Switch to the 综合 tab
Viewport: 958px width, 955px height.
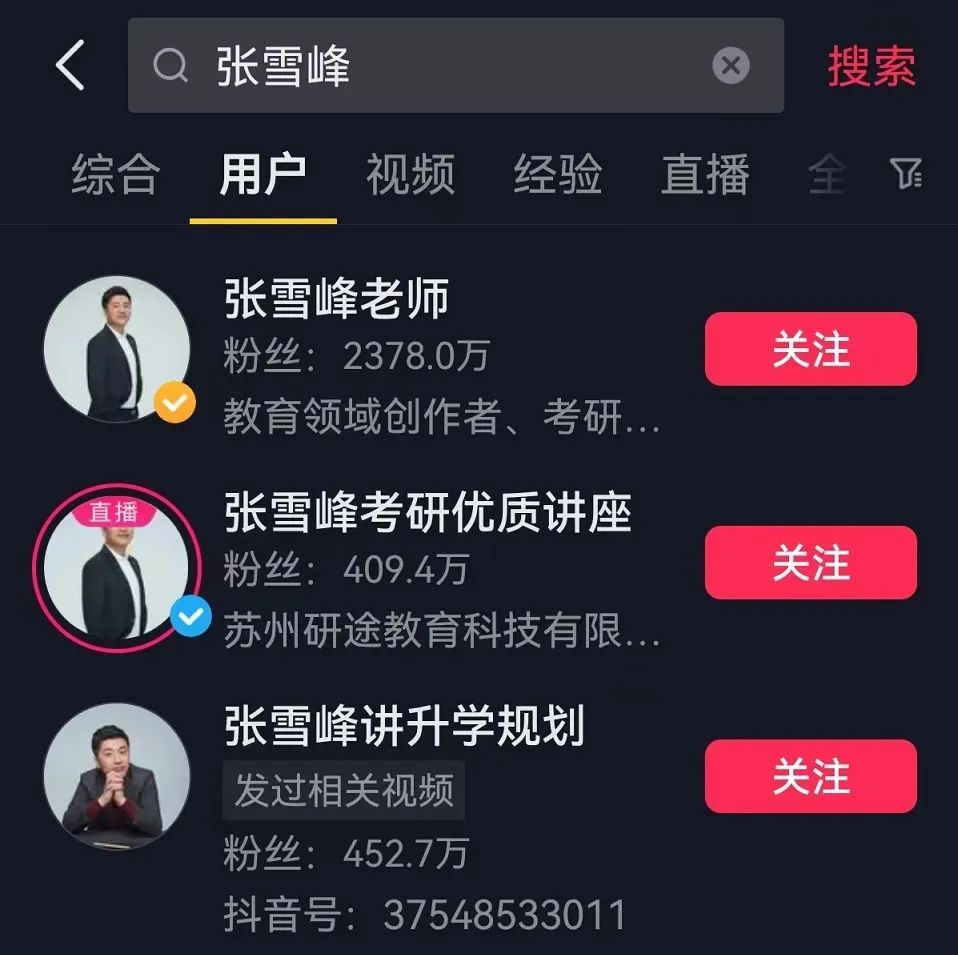click(x=115, y=175)
